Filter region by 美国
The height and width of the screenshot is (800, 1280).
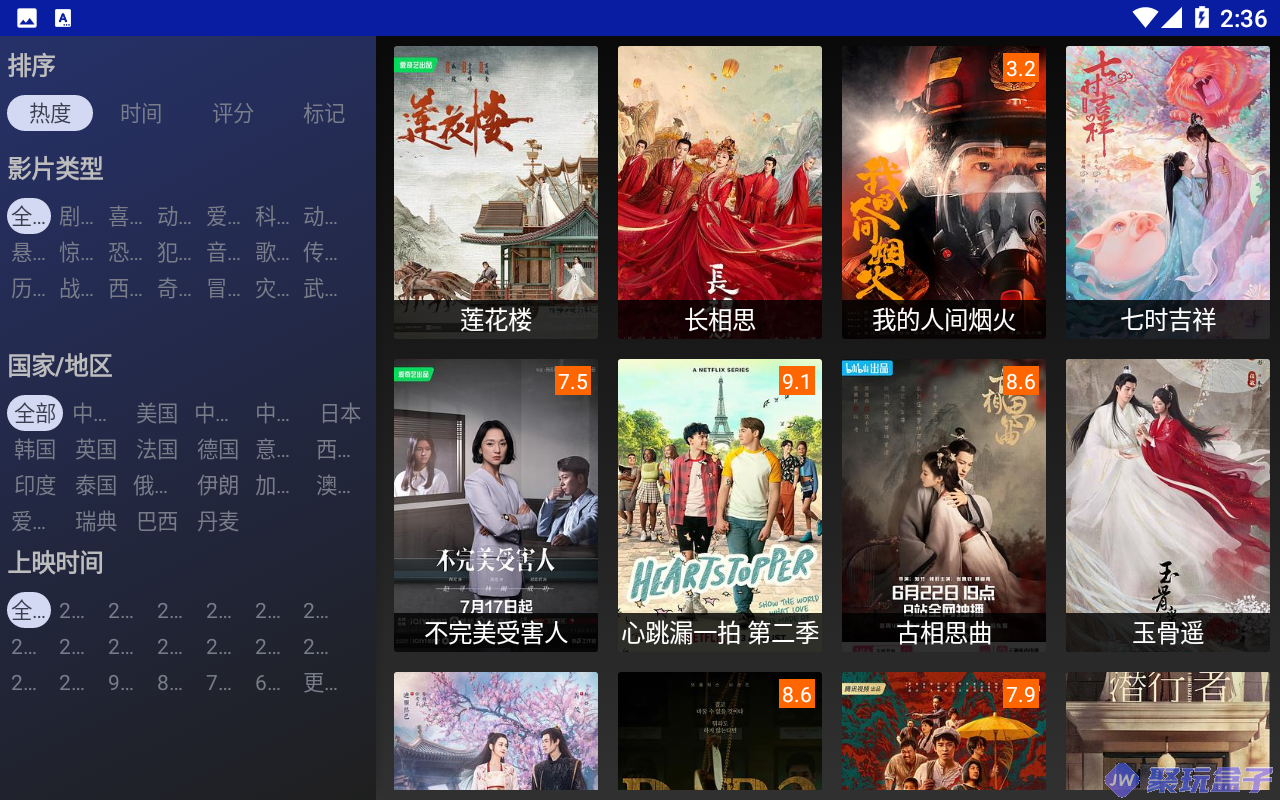click(157, 413)
